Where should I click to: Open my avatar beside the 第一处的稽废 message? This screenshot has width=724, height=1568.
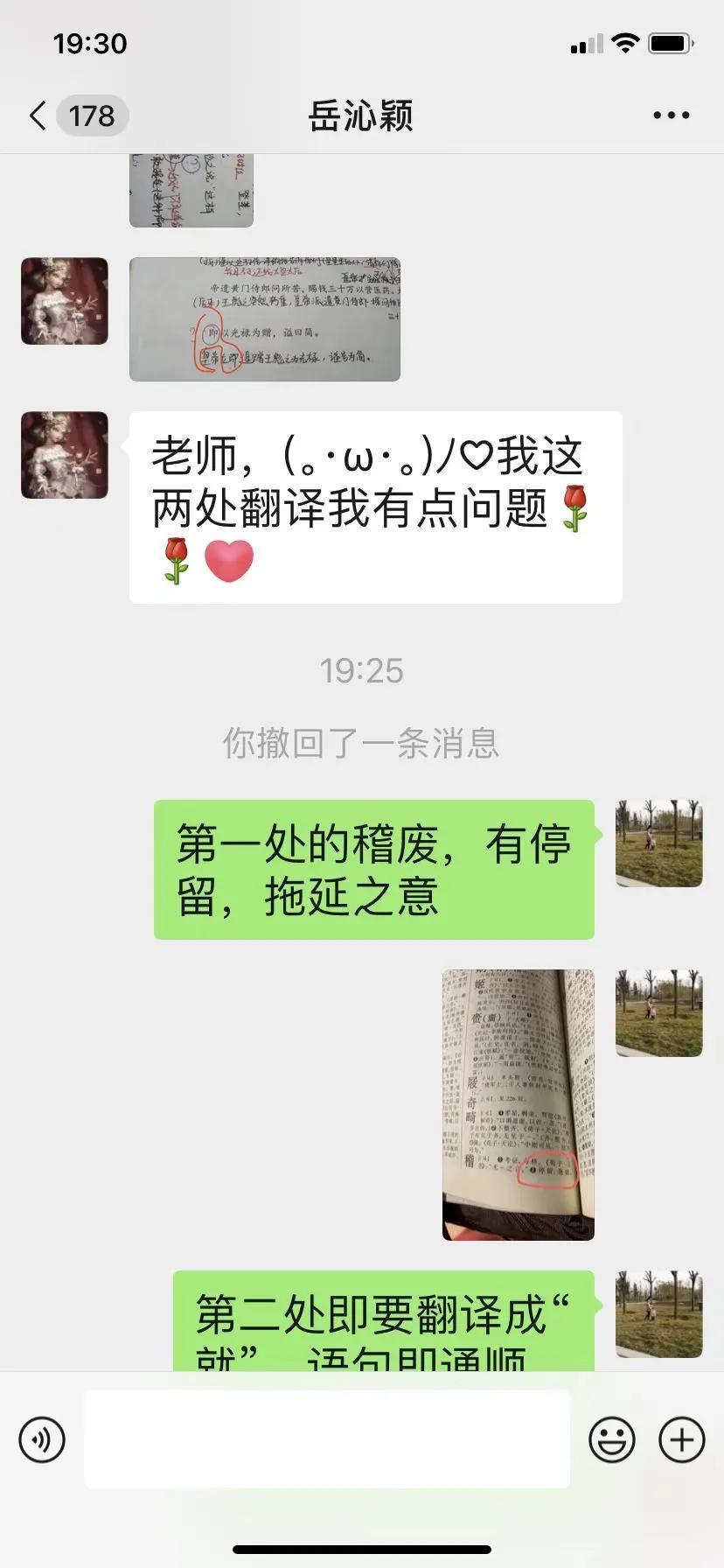(658, 843)
